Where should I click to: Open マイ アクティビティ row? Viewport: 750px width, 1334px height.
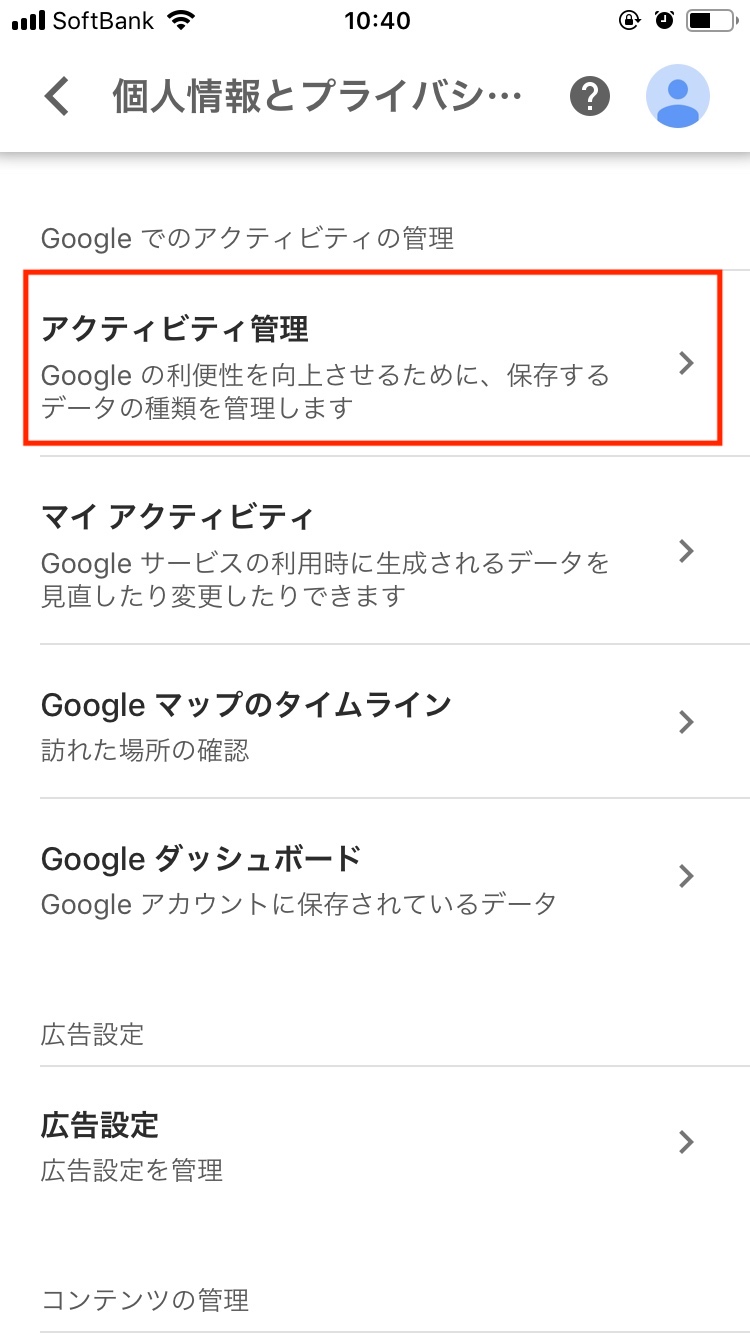(372, 551)
